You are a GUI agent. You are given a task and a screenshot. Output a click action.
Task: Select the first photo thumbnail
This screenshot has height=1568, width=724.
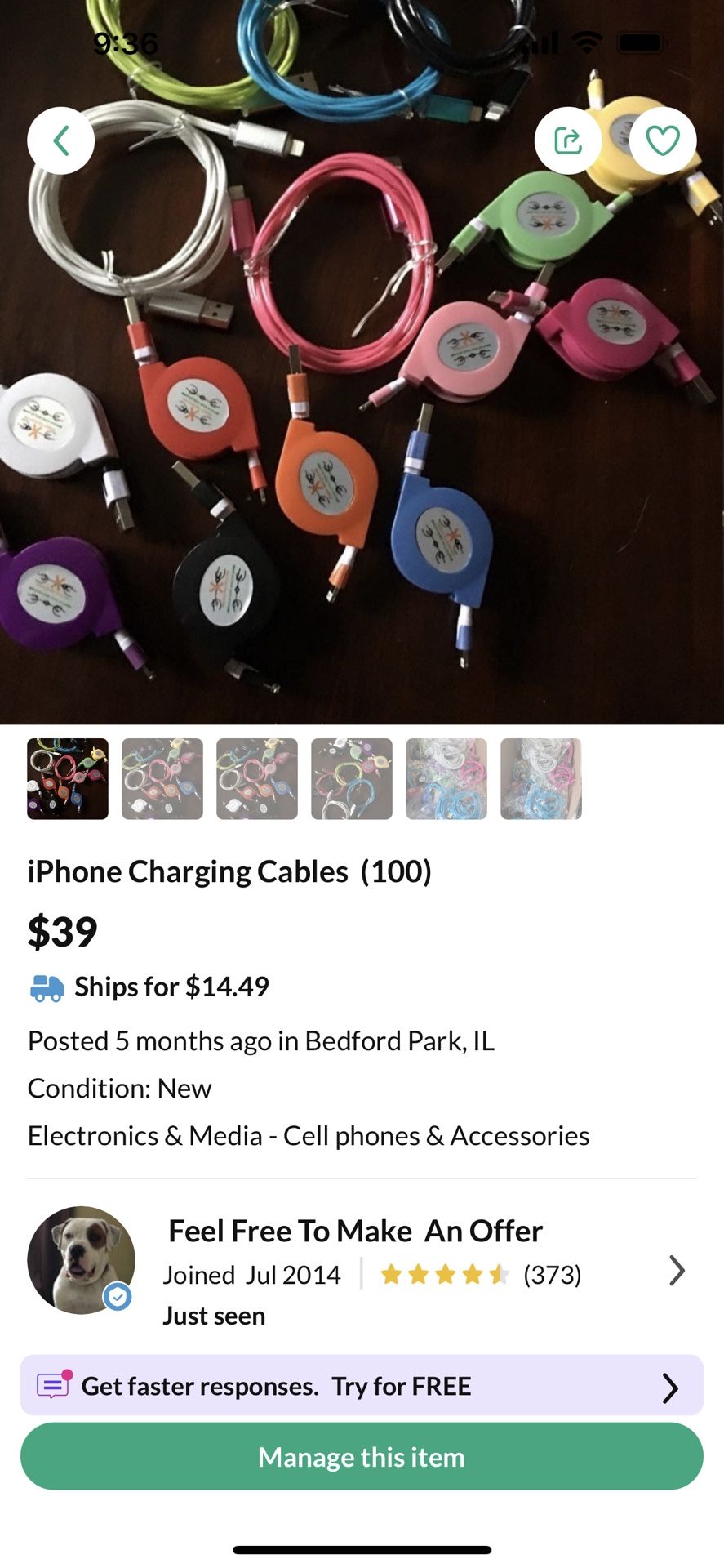pos(68,778)
